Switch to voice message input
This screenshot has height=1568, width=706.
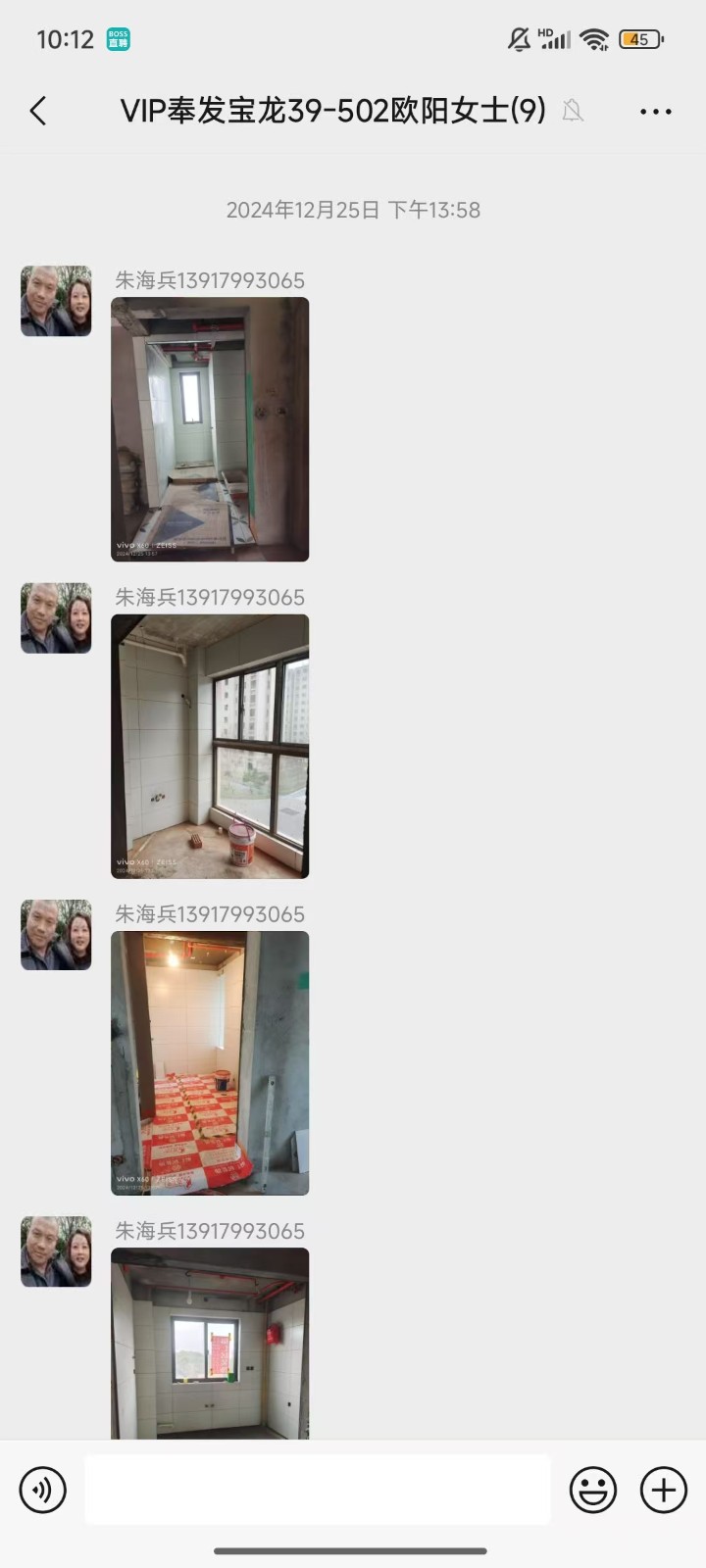click(43, 1490)
